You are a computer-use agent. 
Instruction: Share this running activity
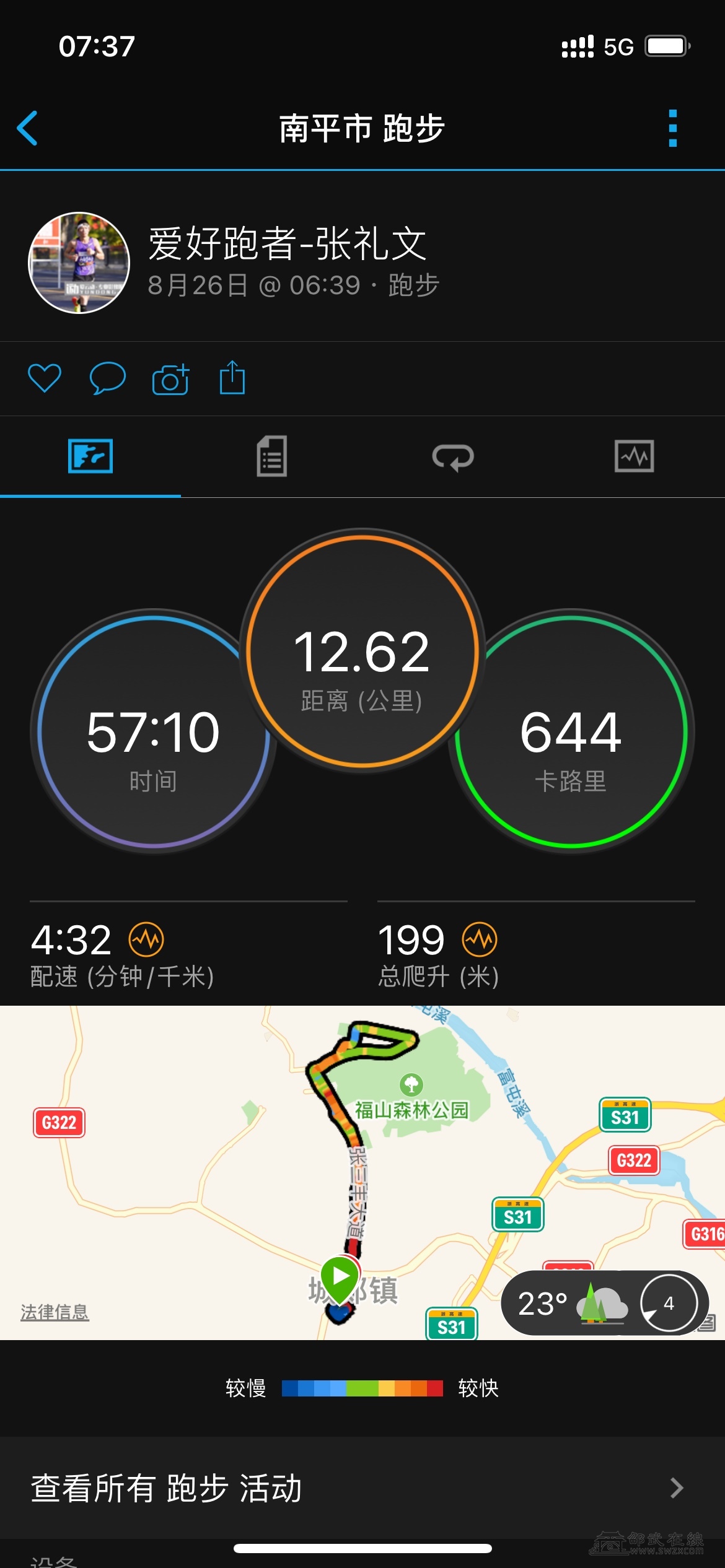(x=232, y=378)
